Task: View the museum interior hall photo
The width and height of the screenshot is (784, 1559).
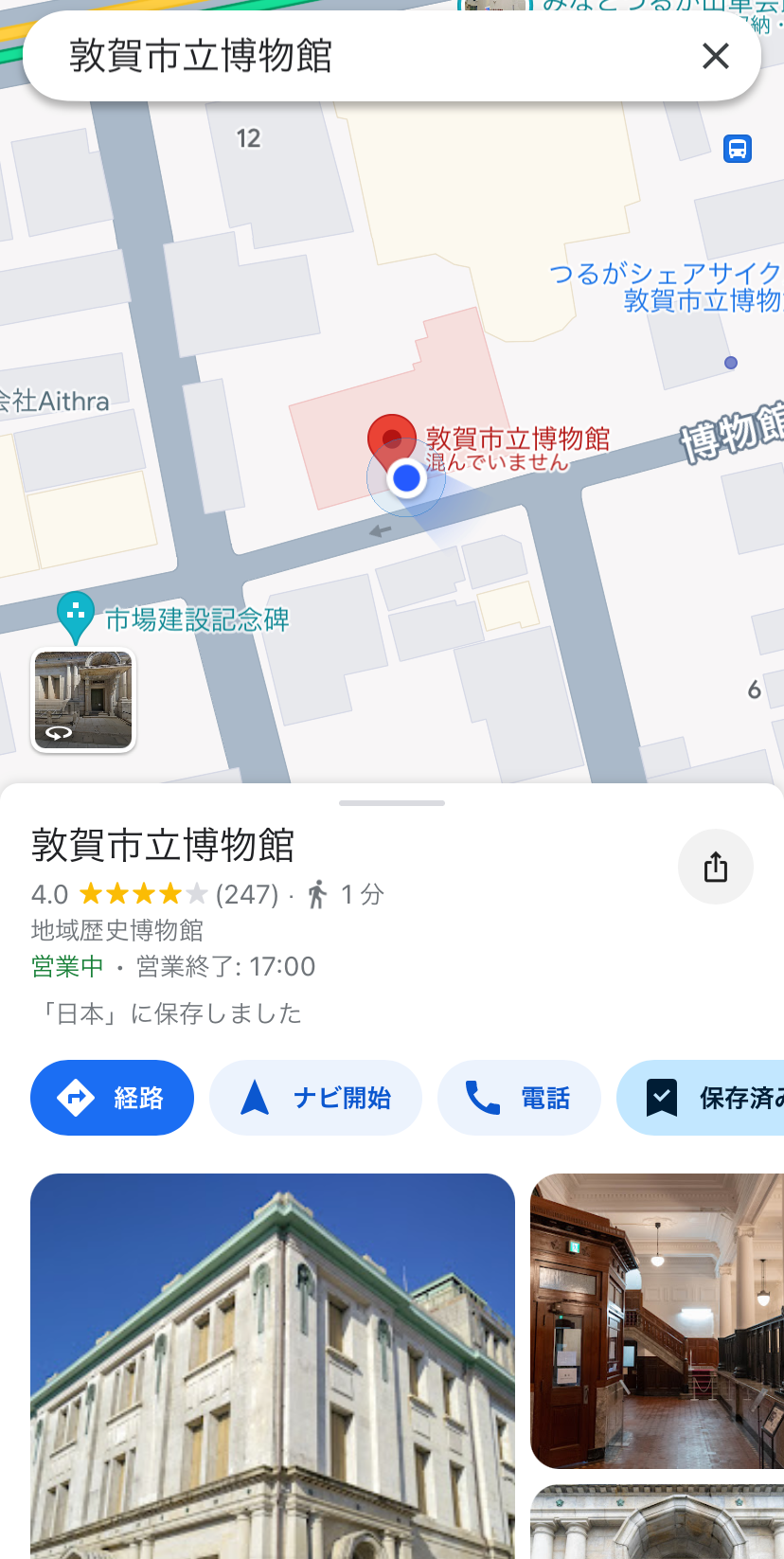Action: coord(657,1320)
